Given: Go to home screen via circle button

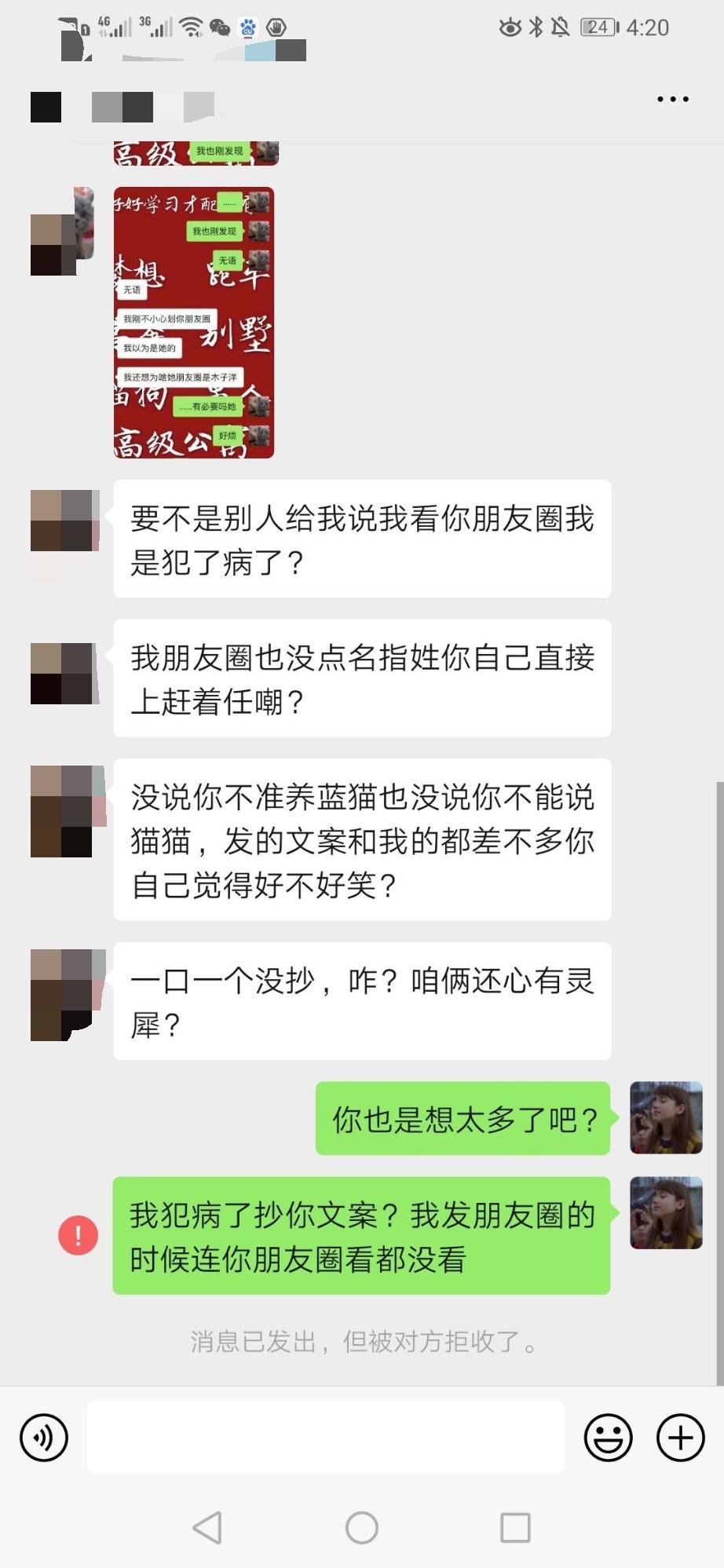Looking at the screenshot, I should click(362, 1528).
